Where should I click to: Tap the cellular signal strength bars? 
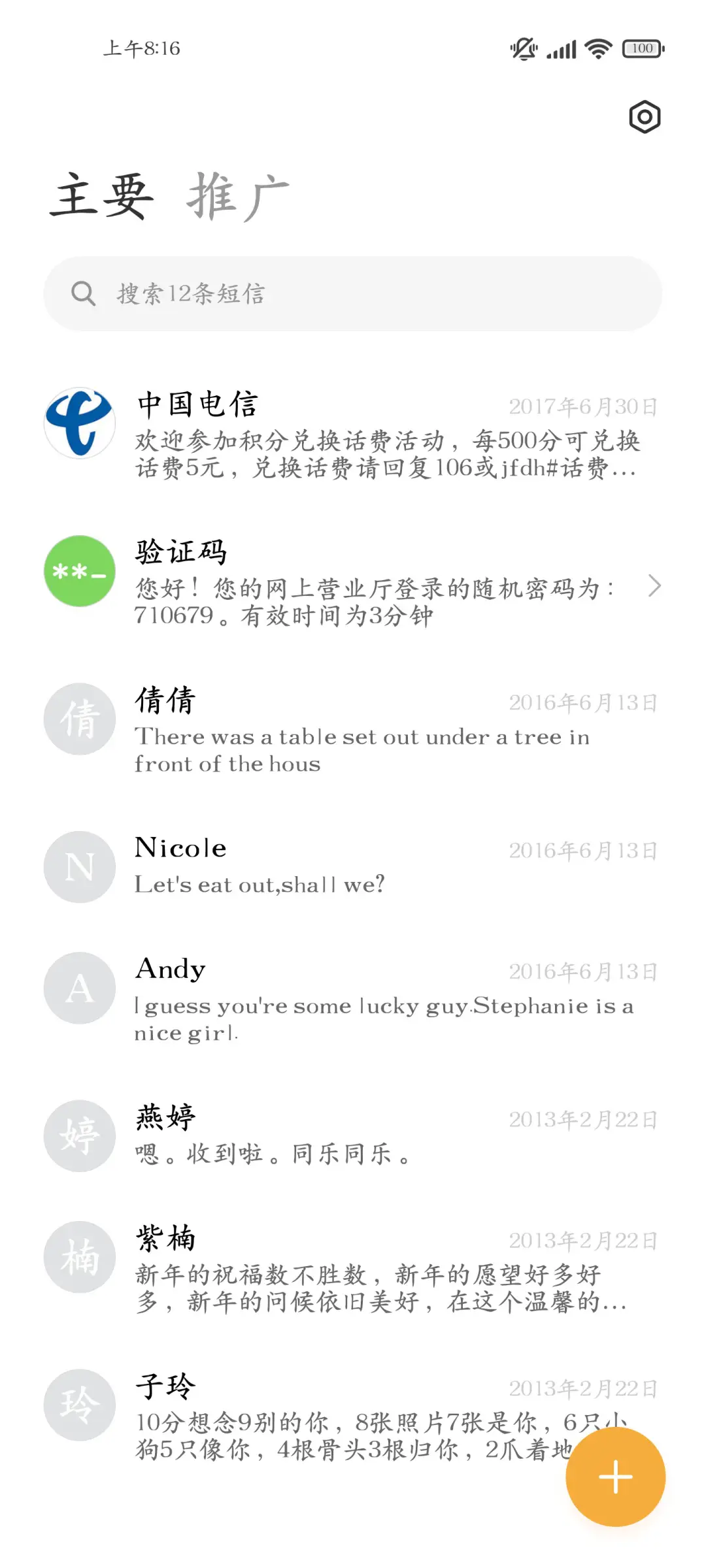560,48
